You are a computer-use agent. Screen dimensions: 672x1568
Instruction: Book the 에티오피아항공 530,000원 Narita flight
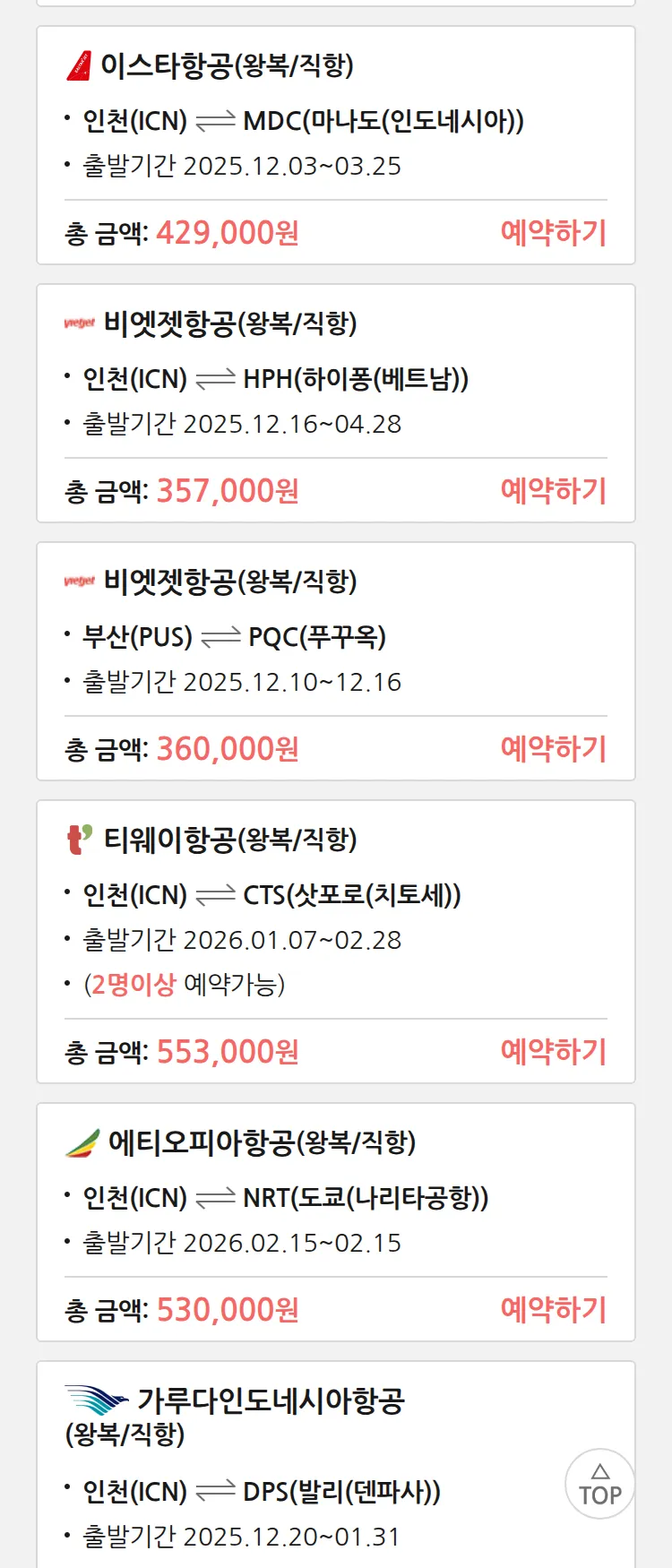pyautogui.click(x=553, y=1310)
